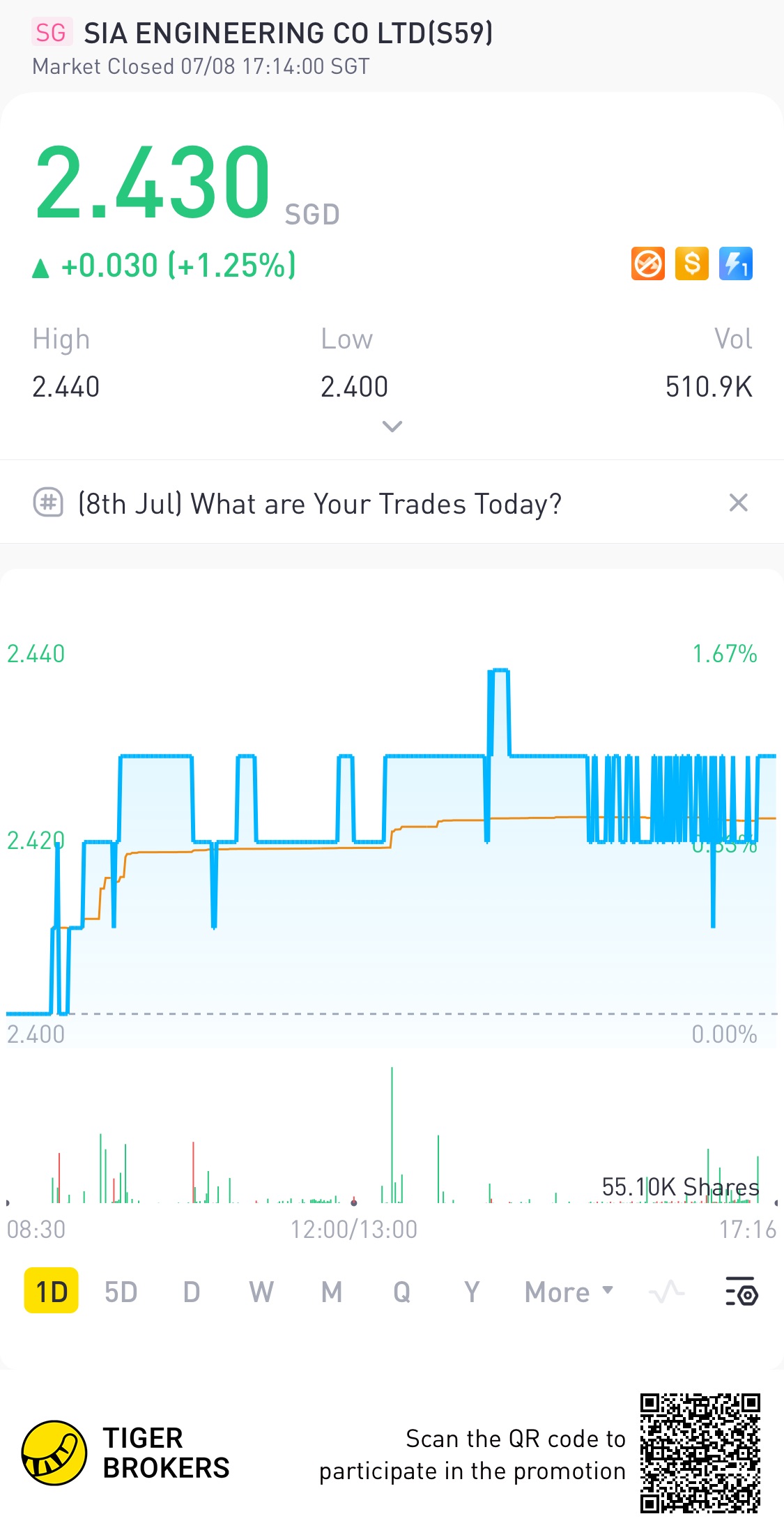The width and height of the screenshot is (784, 1537).
Task: Switch to the 5D chart
Action: 121,1292
